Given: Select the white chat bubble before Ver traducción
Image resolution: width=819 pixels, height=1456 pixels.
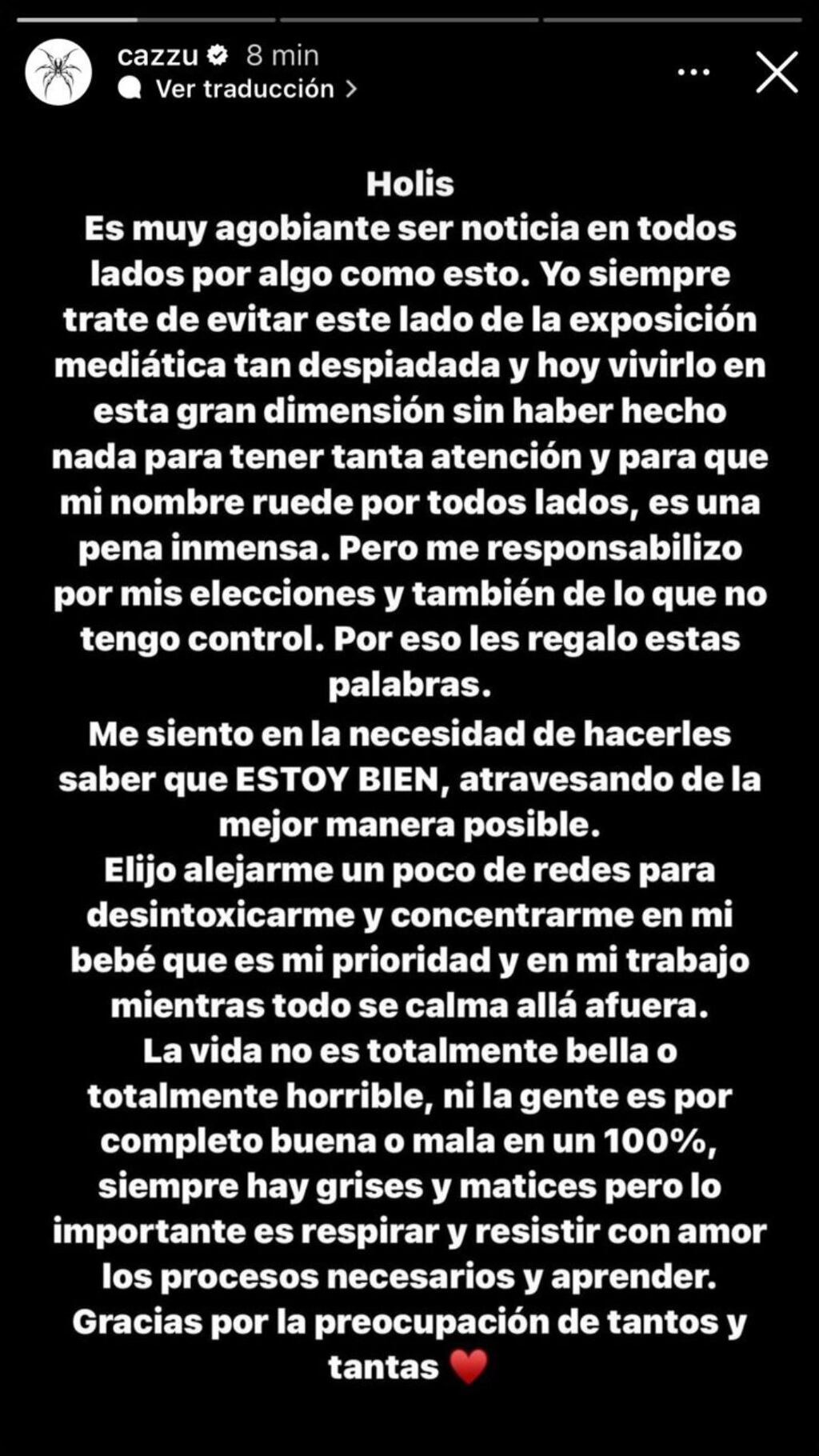Looking at the screenshot, I should tap(130, 88).
